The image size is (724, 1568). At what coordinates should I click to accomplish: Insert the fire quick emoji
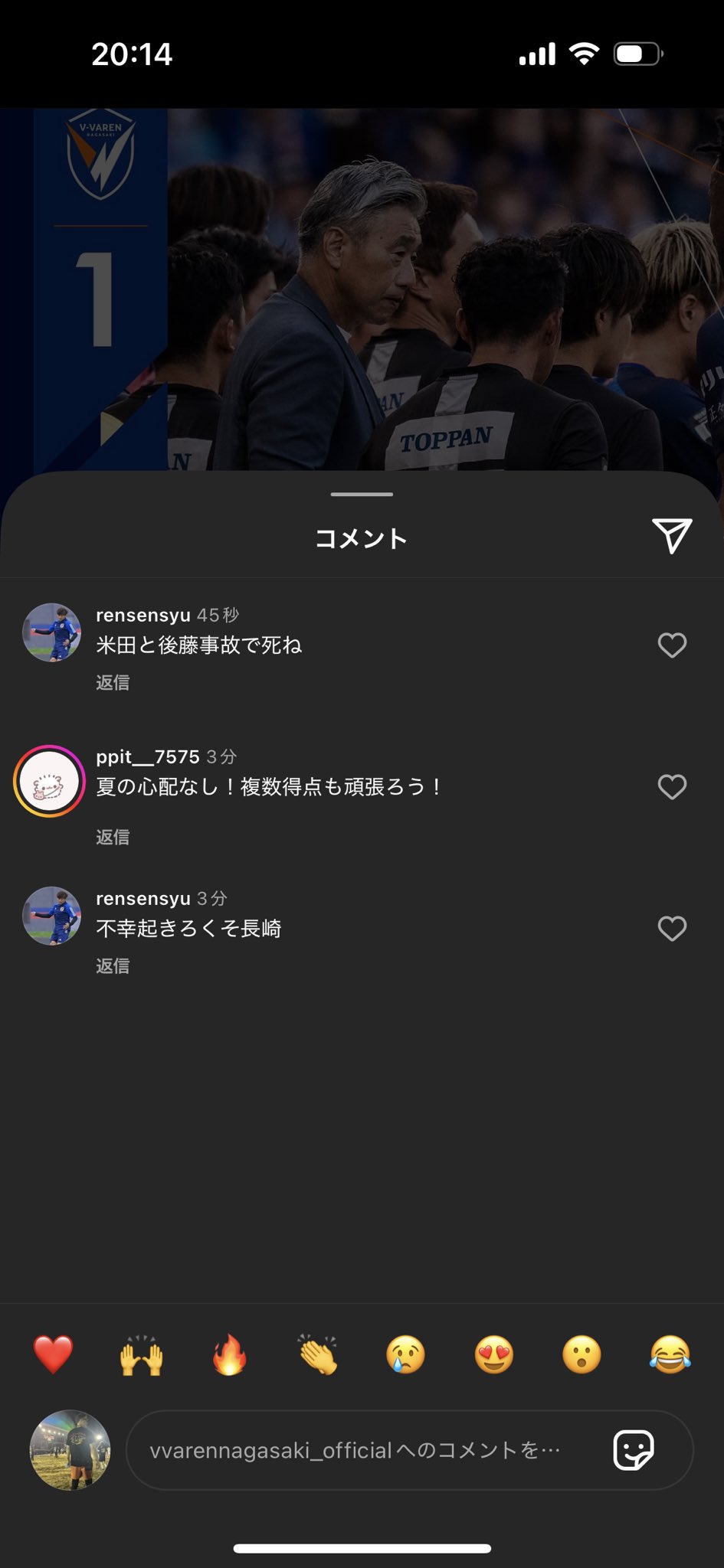pos(230,1354)
